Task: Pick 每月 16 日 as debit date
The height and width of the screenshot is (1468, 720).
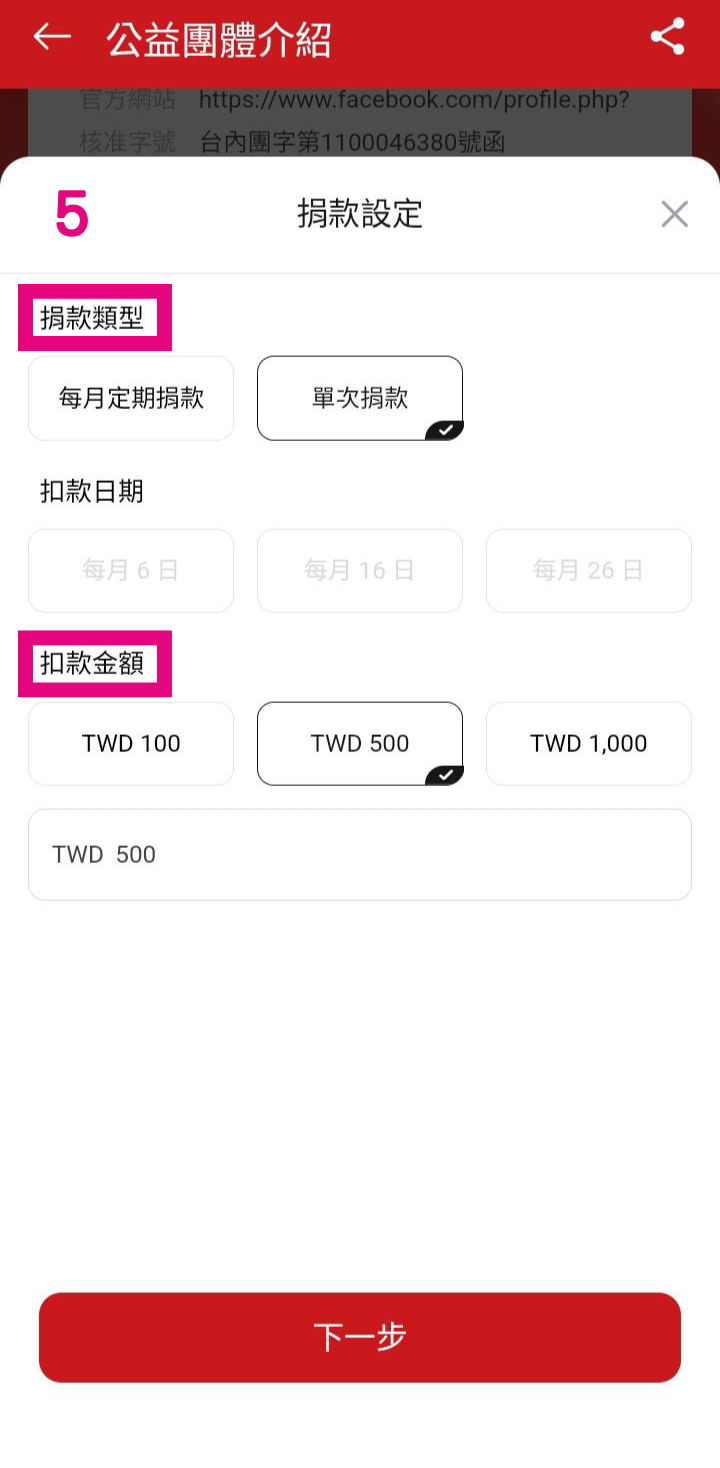Action: 360,571
